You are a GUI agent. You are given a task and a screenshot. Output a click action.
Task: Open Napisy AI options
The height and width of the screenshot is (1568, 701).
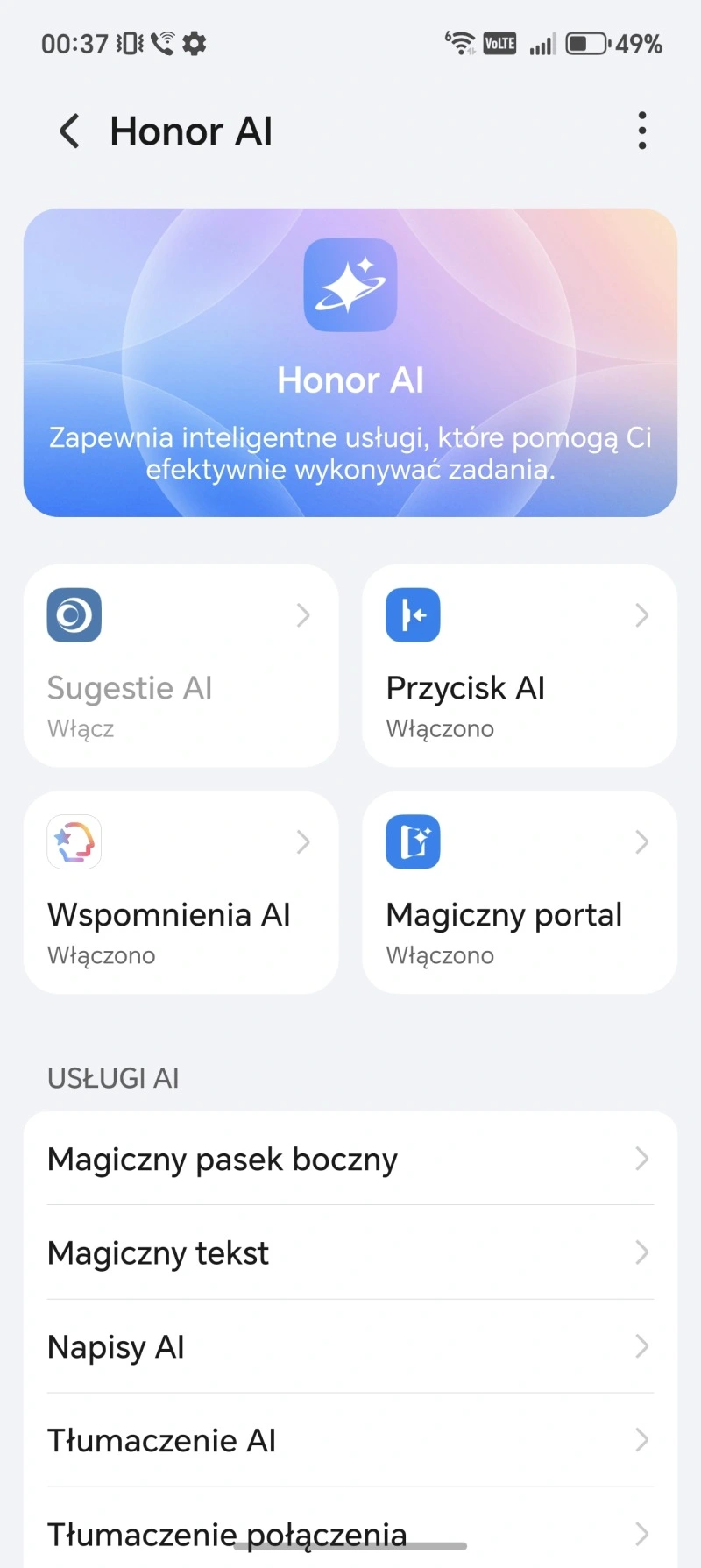coord(350,1346)
